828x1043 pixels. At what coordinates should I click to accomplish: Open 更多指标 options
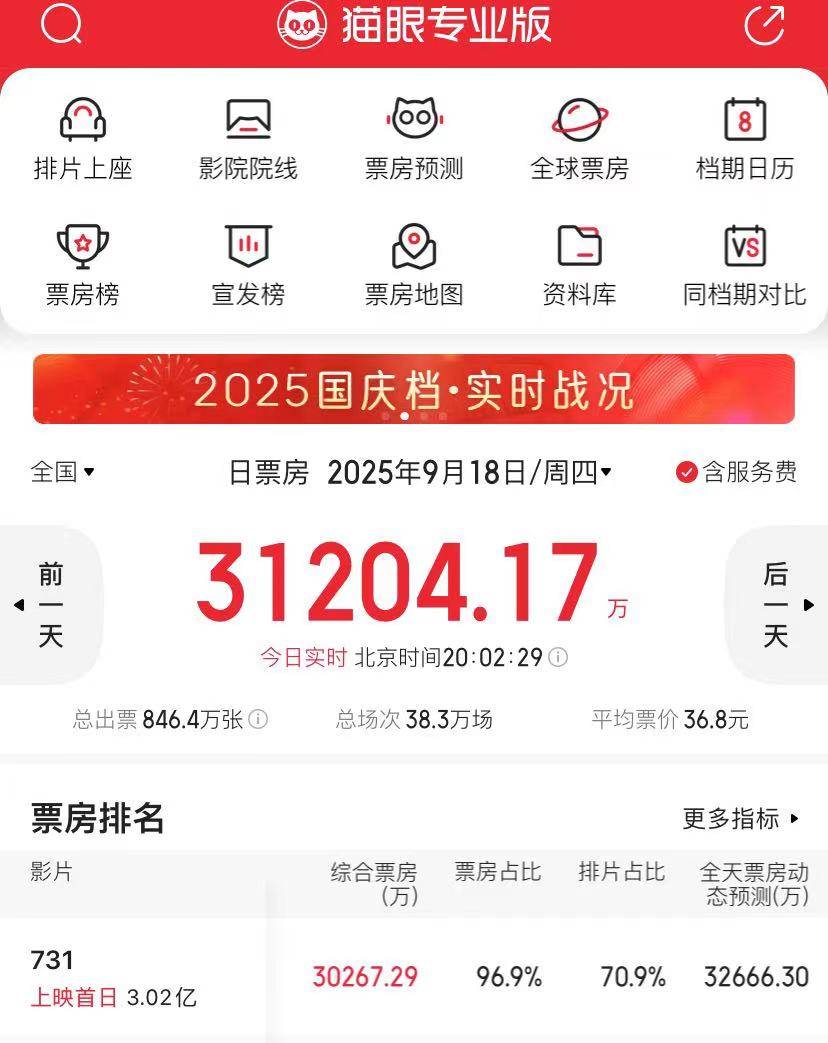pyautogui.click(x=741, y=819)
